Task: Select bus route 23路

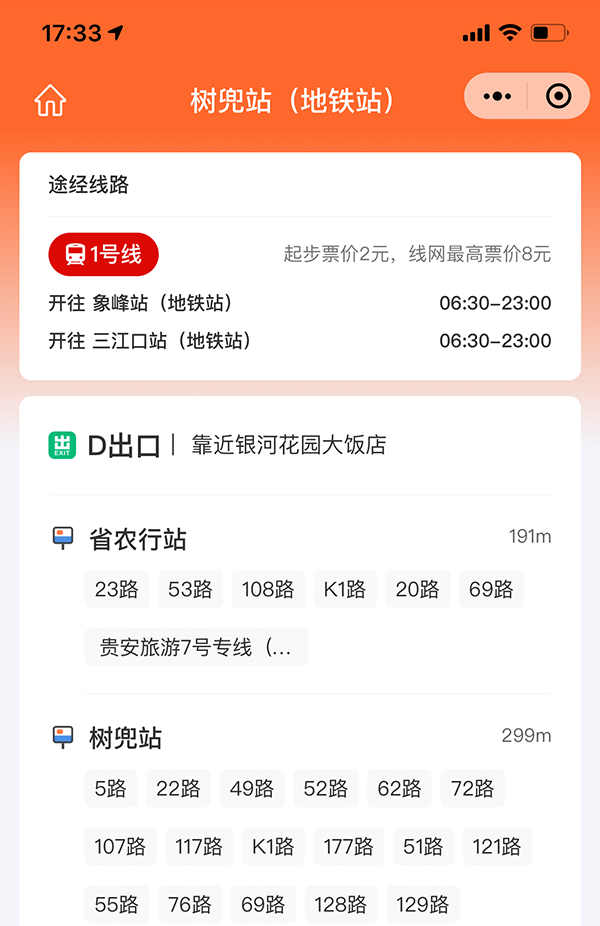Action: point(117,589)
